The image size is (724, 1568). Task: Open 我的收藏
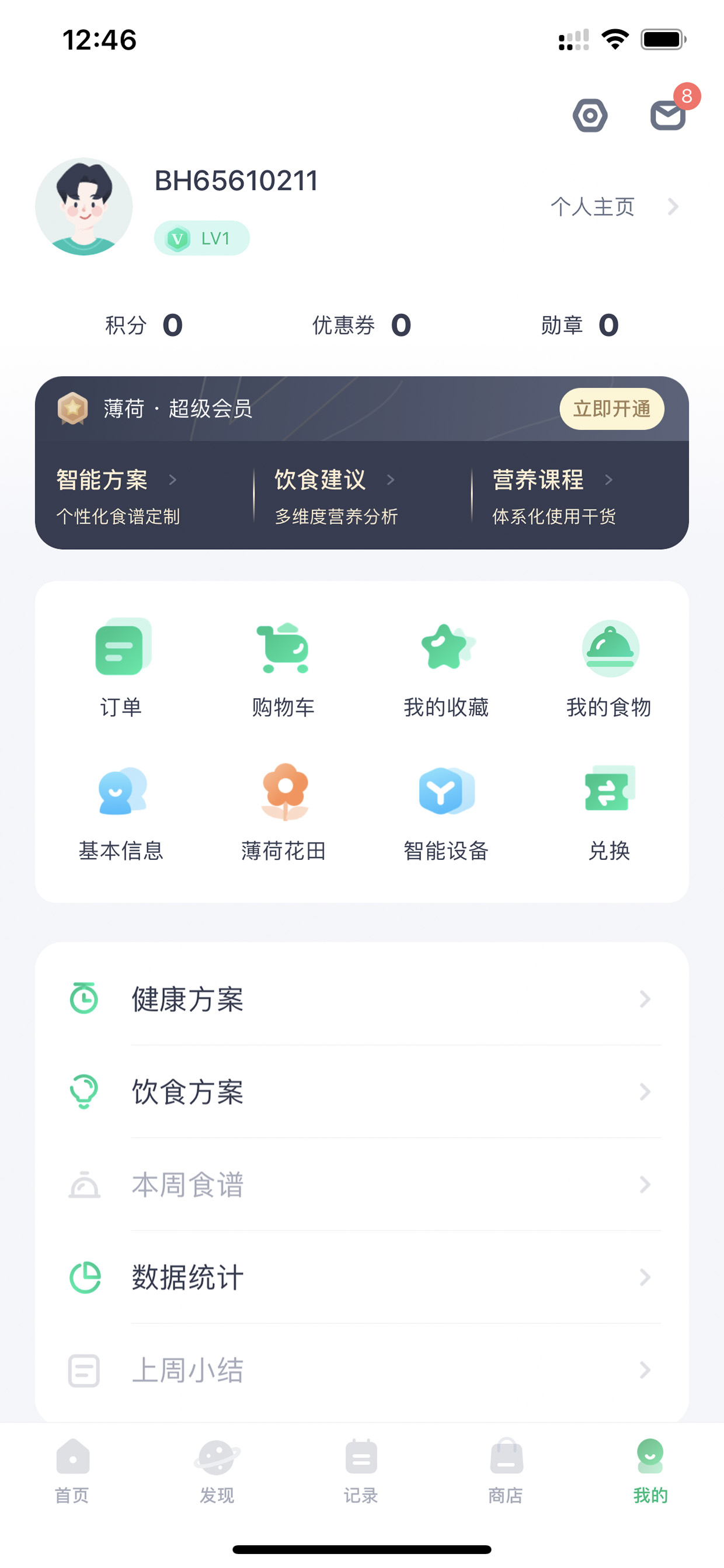447,668
